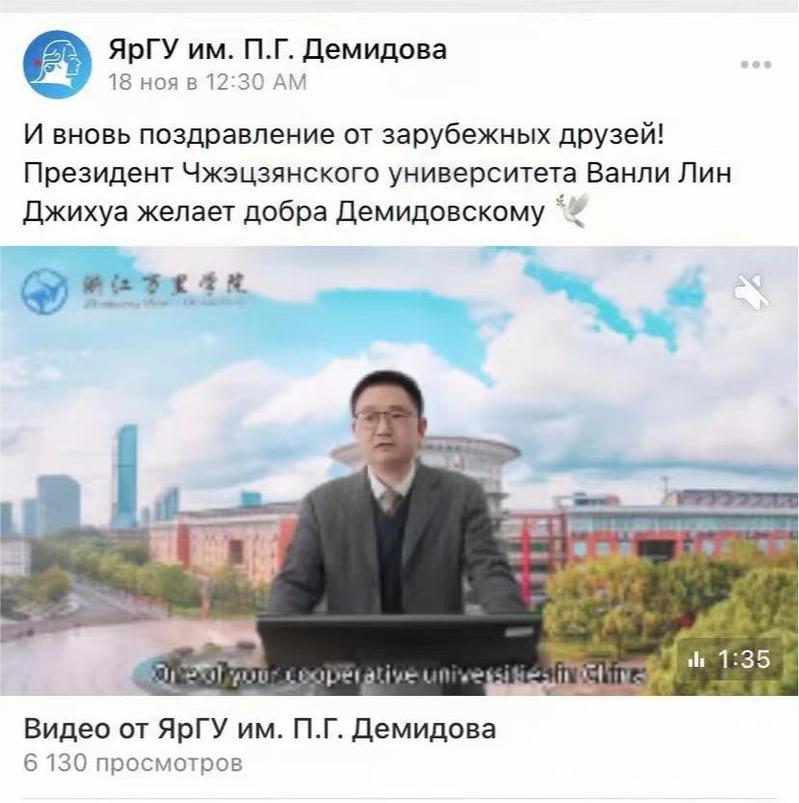
Task: Open the post's three-dot overflow menu
Action: [x=755, y=65]
